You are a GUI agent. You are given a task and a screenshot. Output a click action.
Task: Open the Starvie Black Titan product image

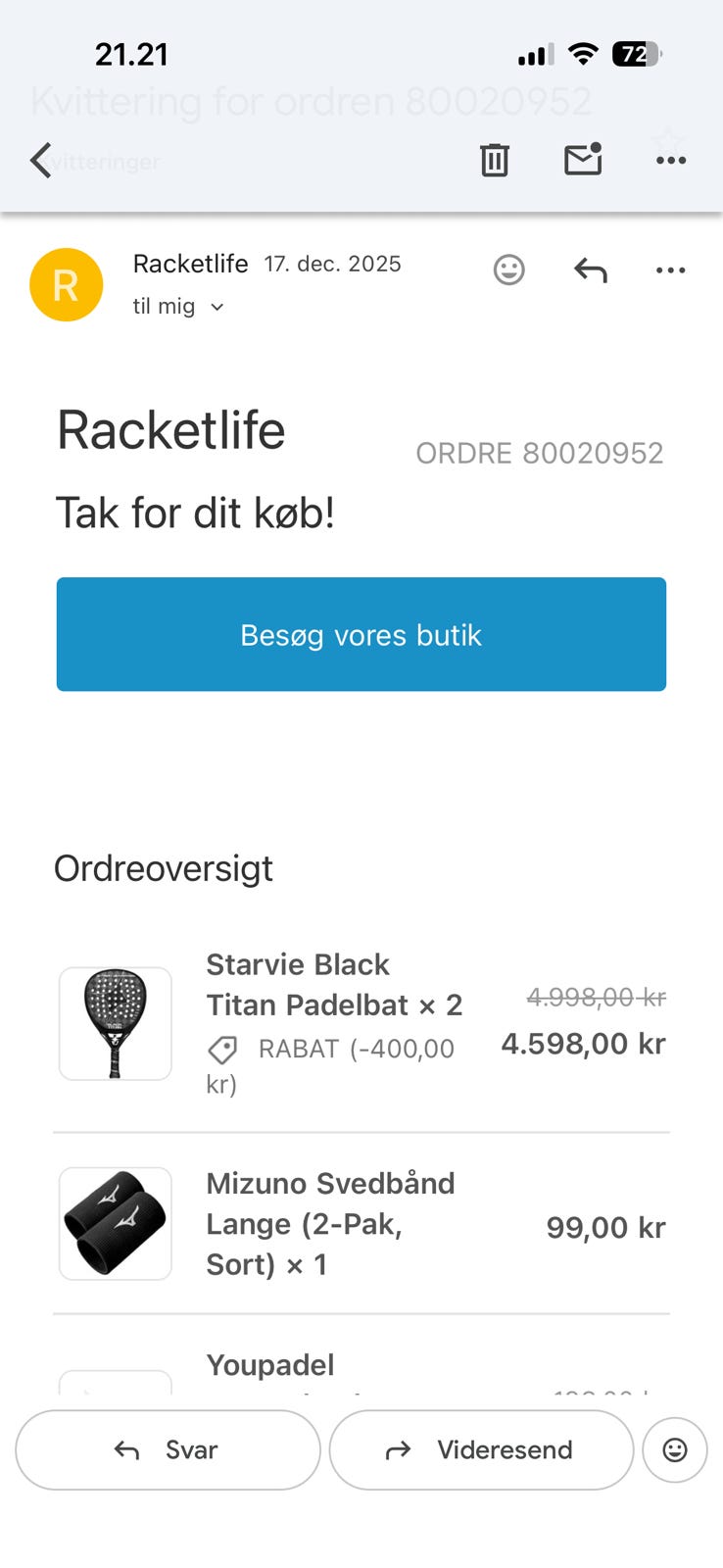point(115,1023)
